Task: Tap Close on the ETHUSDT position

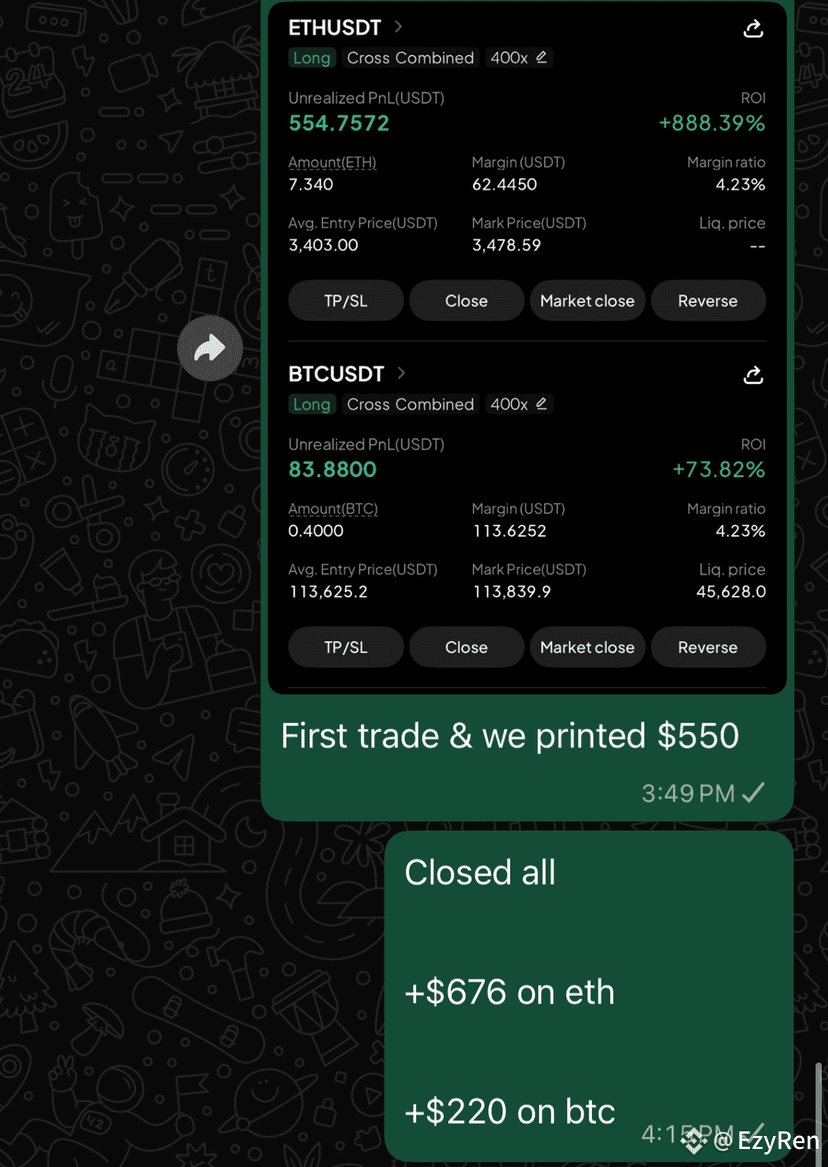Action: click(466, 300)
